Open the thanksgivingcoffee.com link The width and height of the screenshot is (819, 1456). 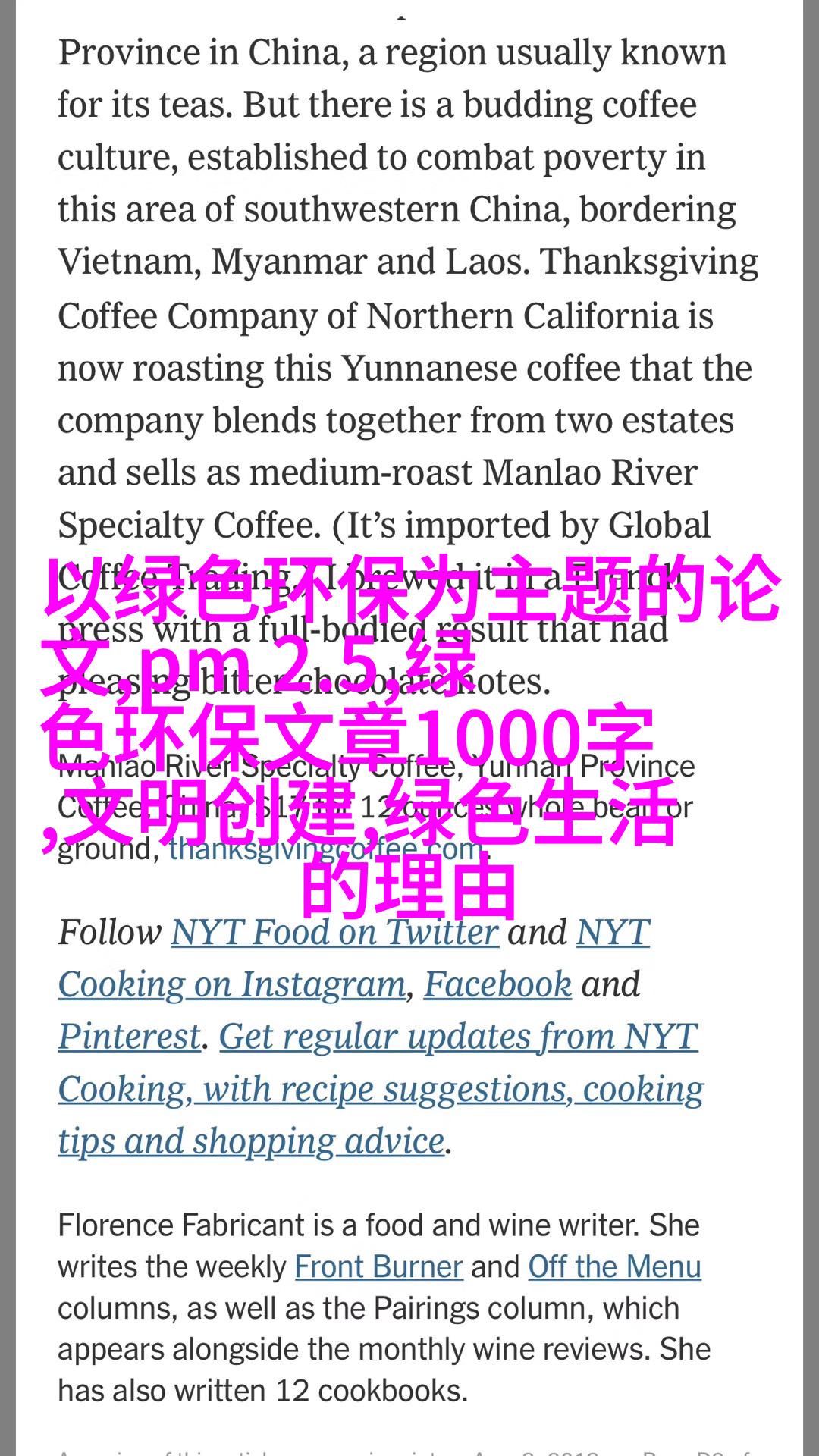[x=326, y=849]
